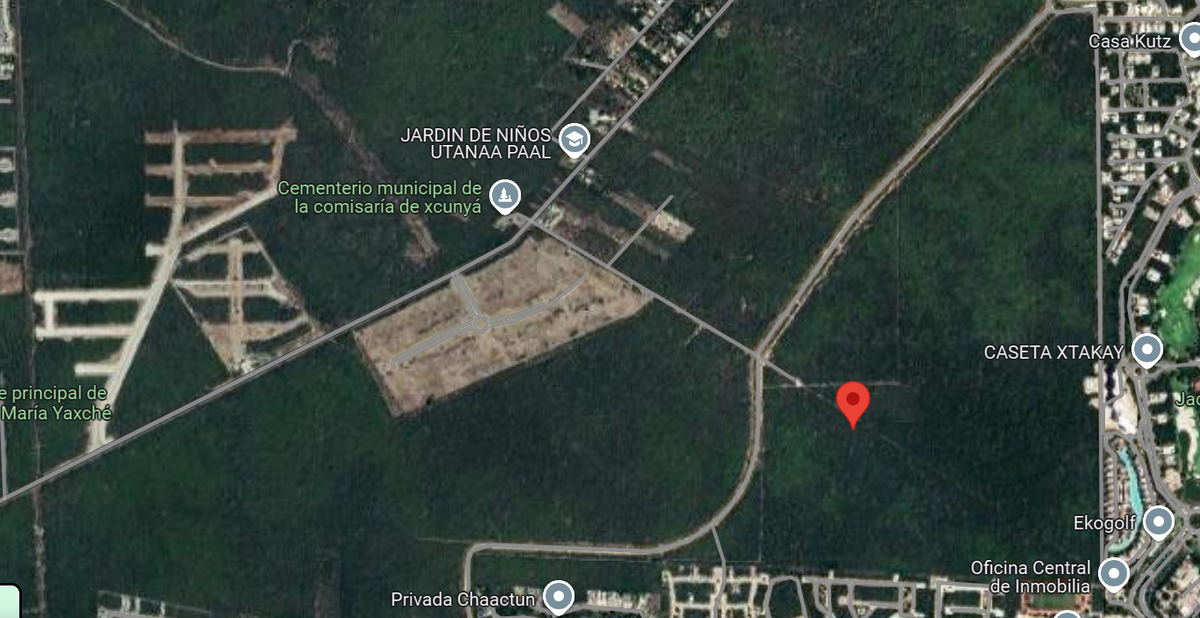Tap the red location pin

pos(852,402)
